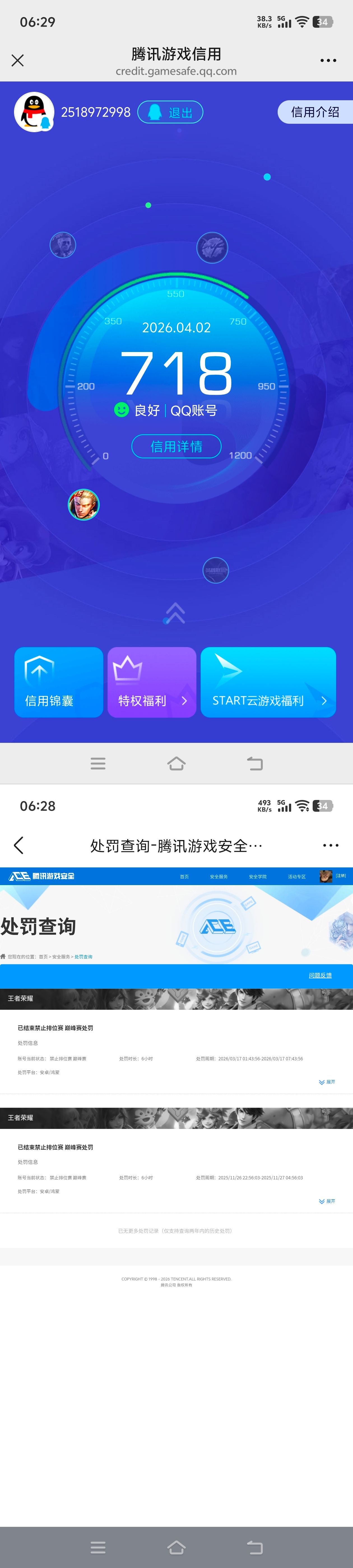Tap the 注销 link beside the avatar
This screenshot has width=353, height=1568.
pyautogui.click(x=341, y=875)
